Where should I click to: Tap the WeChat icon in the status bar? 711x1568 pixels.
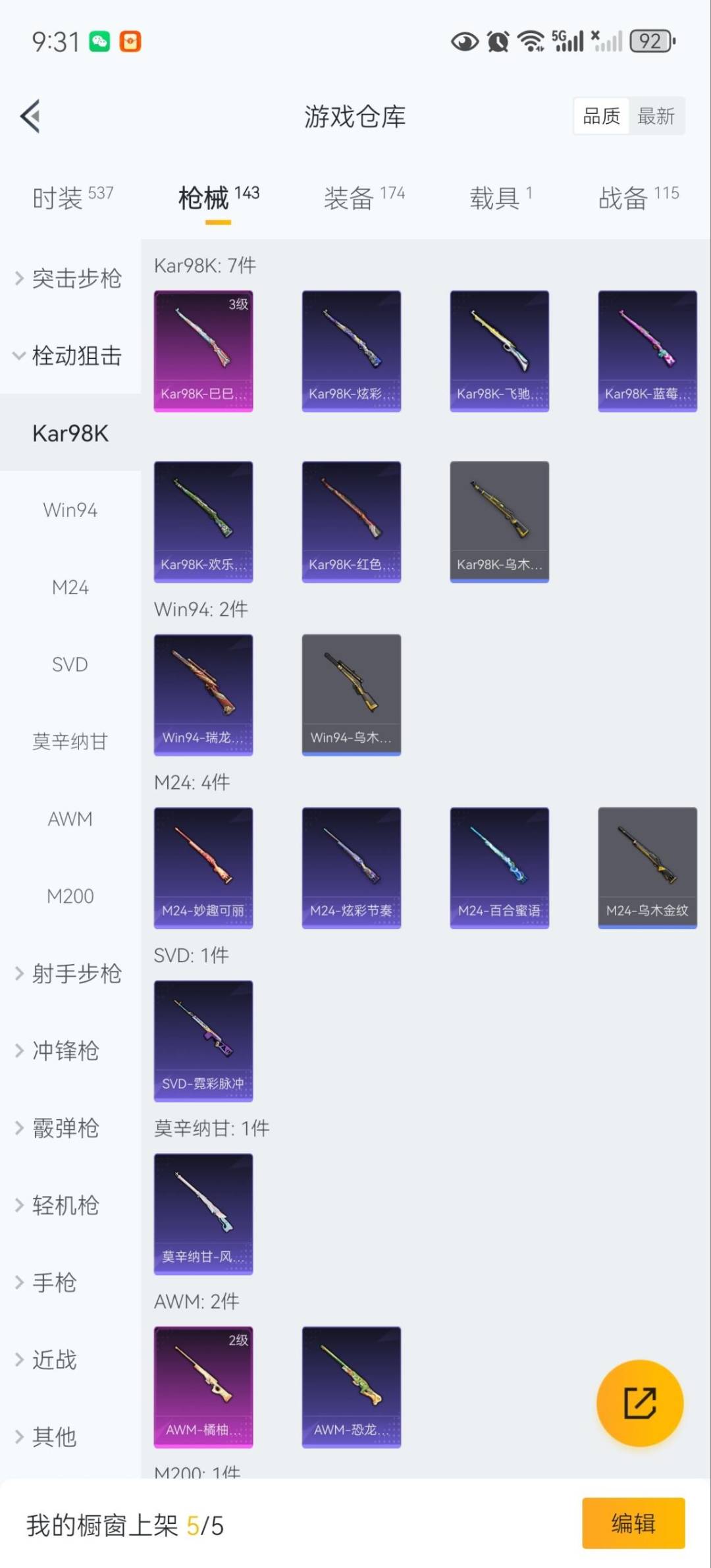(x=100, y=41)
